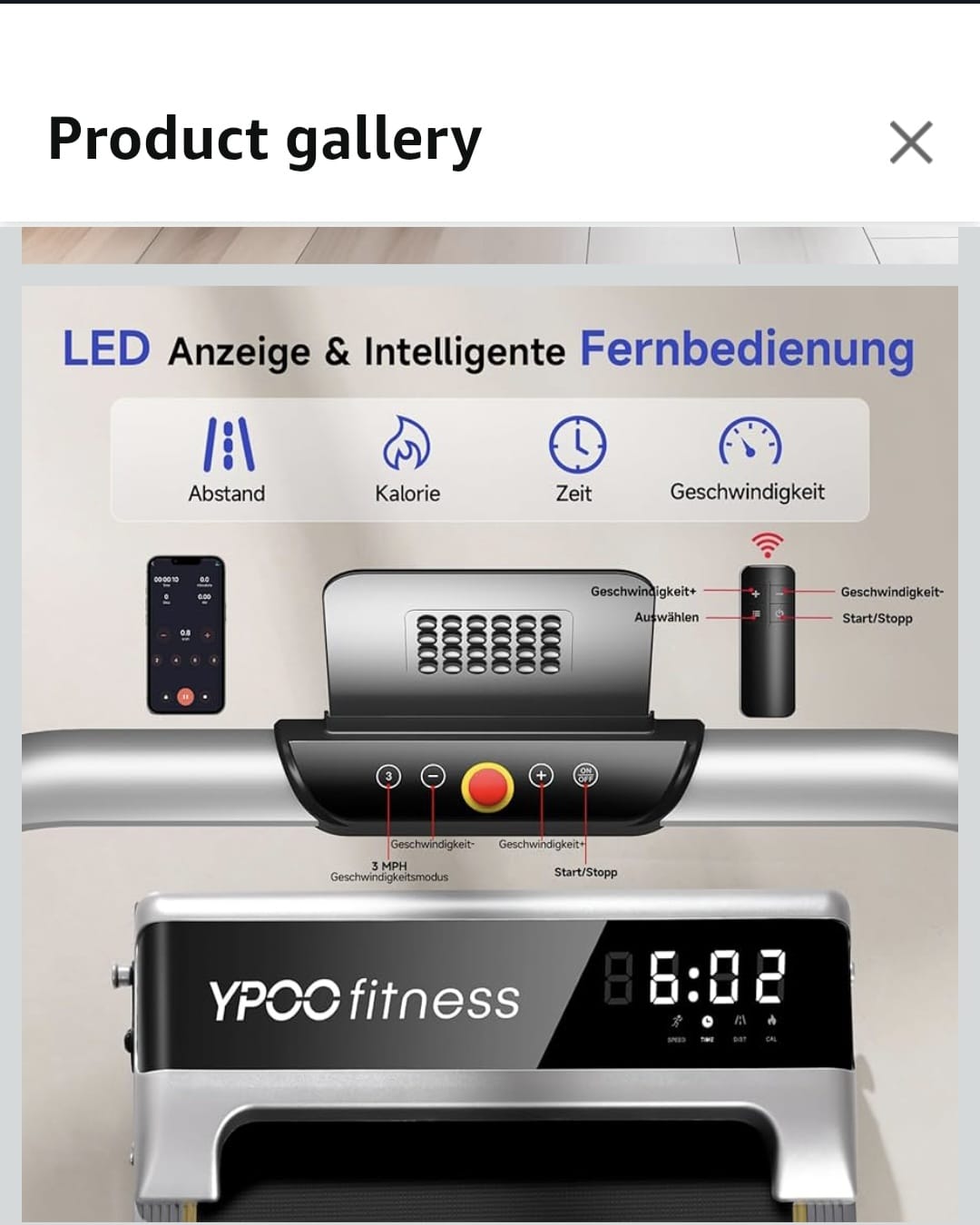This screenshot has height=1225, width=980.
Task: Open the LED Anzeige treadmill product image
Action: point(490,753)
